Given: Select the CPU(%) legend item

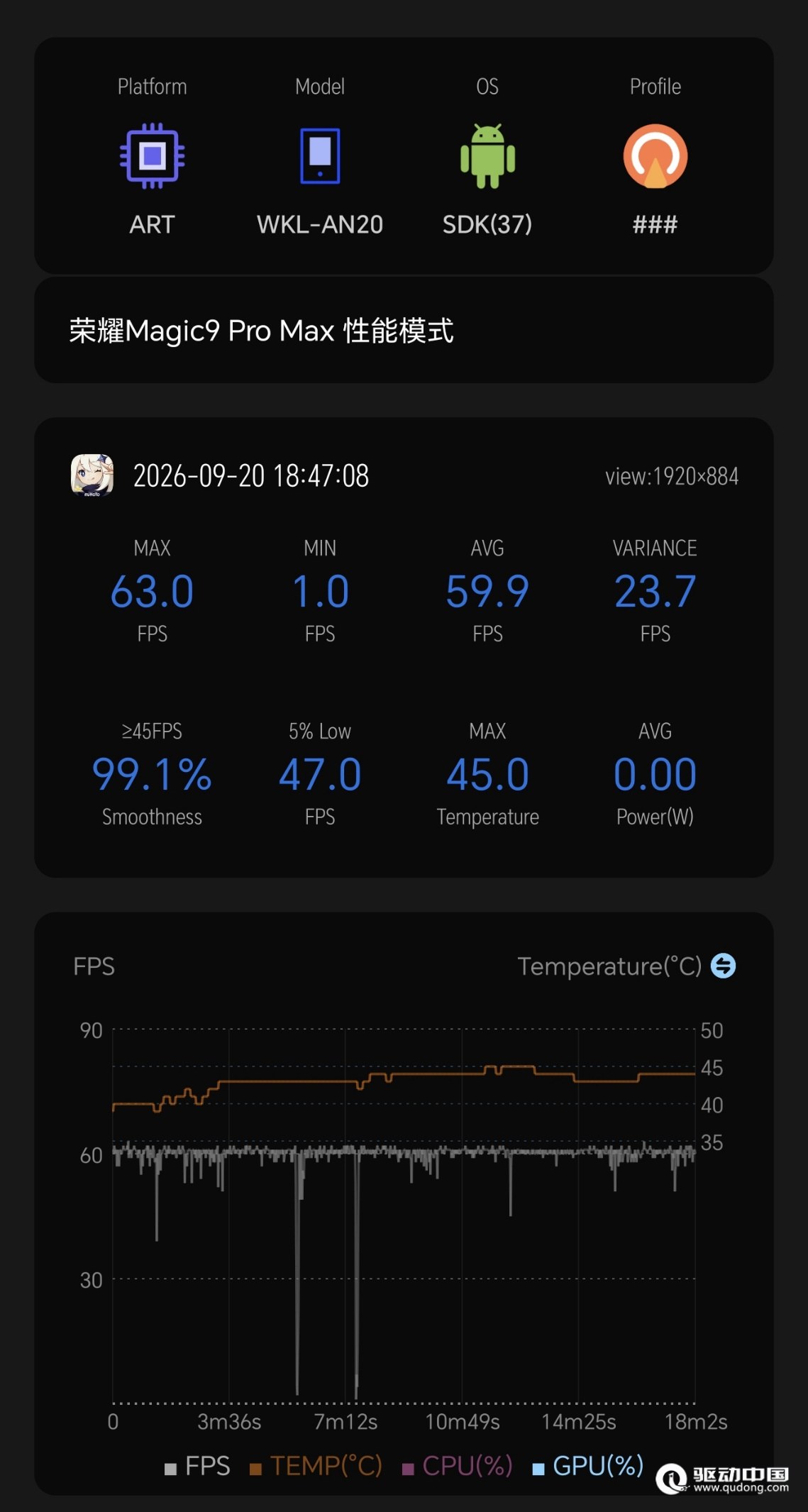Looking at the screenshot, I should [x=458, y=1466].
